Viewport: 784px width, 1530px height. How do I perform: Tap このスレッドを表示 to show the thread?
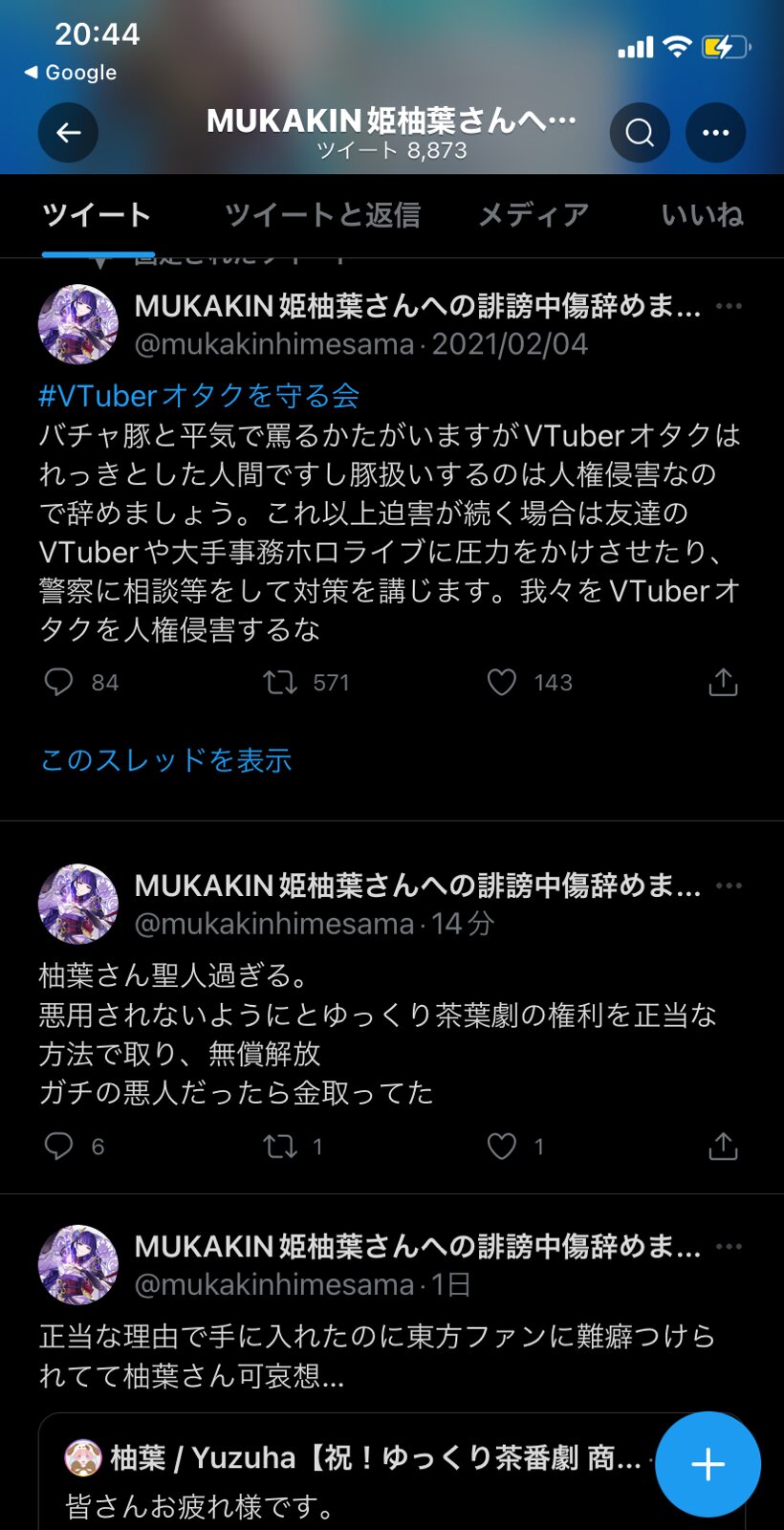pyautogui.click(x=165, y=760)
